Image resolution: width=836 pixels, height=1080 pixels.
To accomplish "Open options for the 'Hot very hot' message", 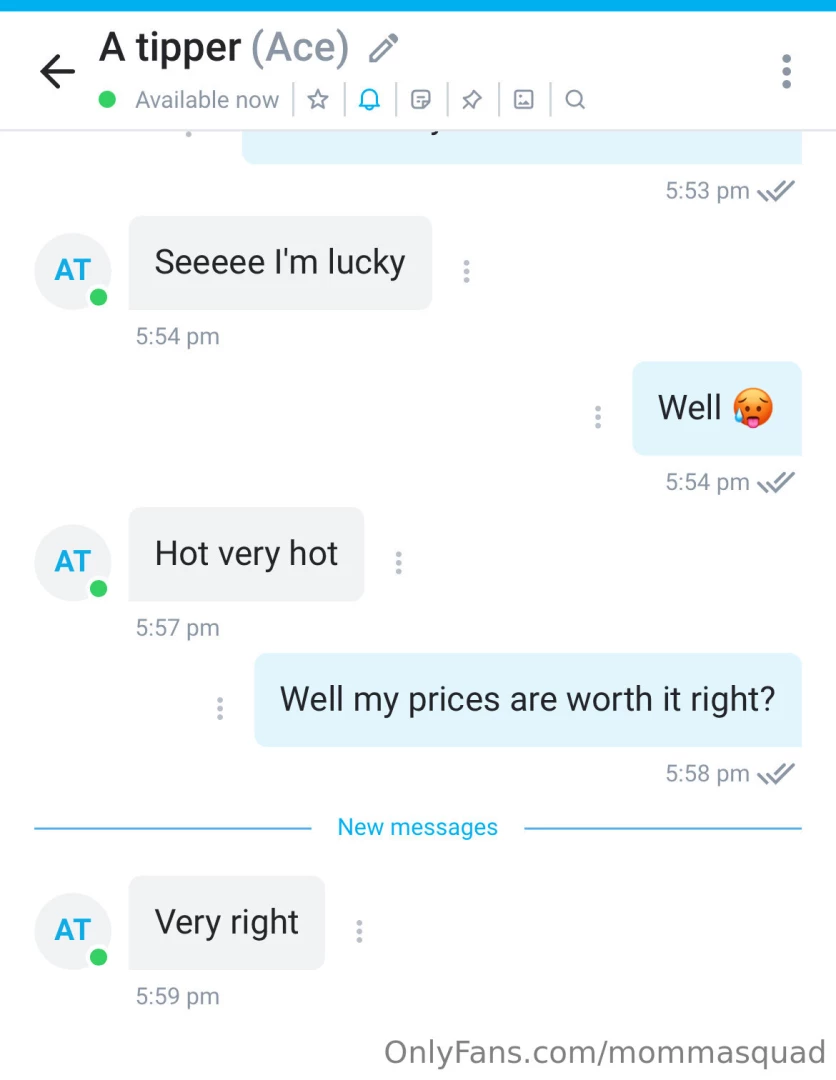I will [x=398, y=562].
